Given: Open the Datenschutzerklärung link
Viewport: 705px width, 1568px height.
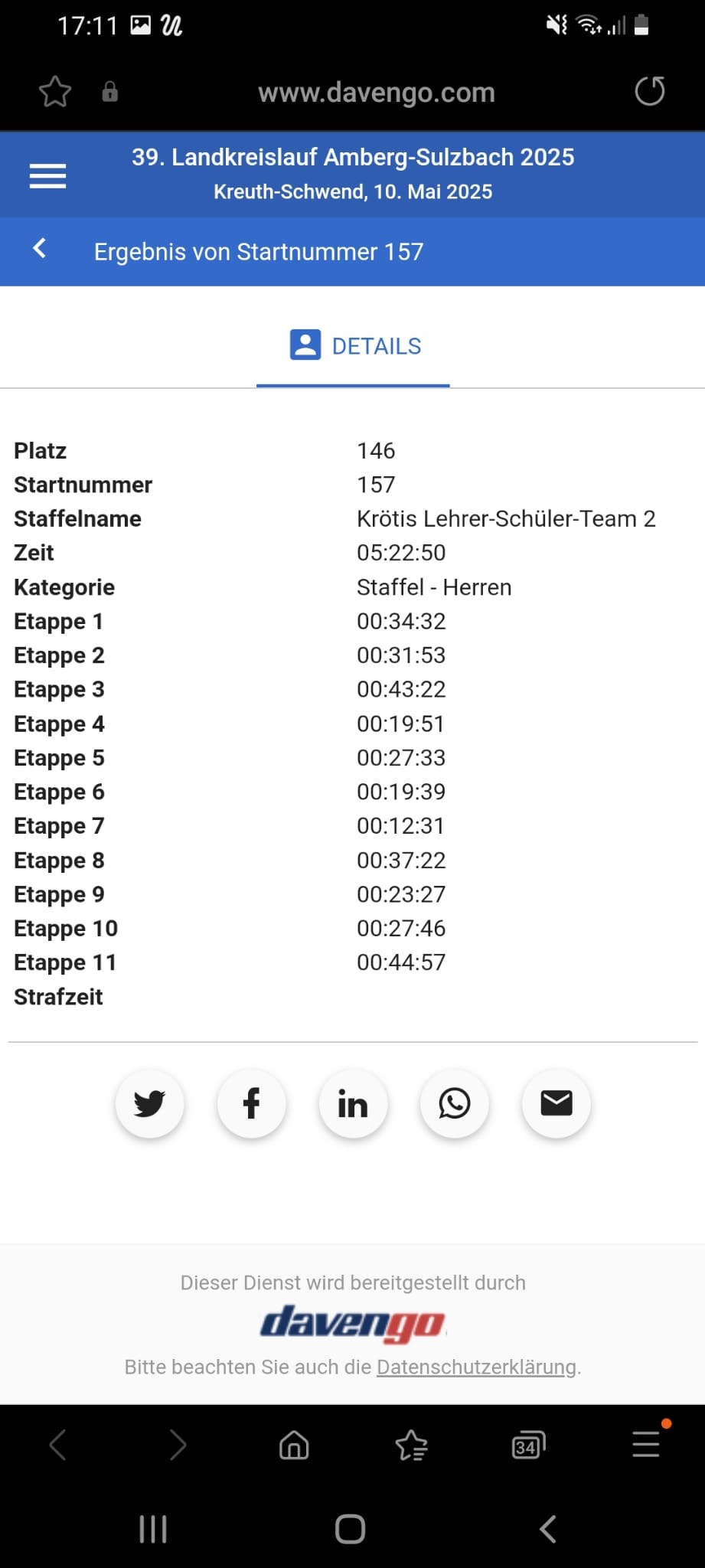Looking at the screenshot, I should coord(477,1367).
